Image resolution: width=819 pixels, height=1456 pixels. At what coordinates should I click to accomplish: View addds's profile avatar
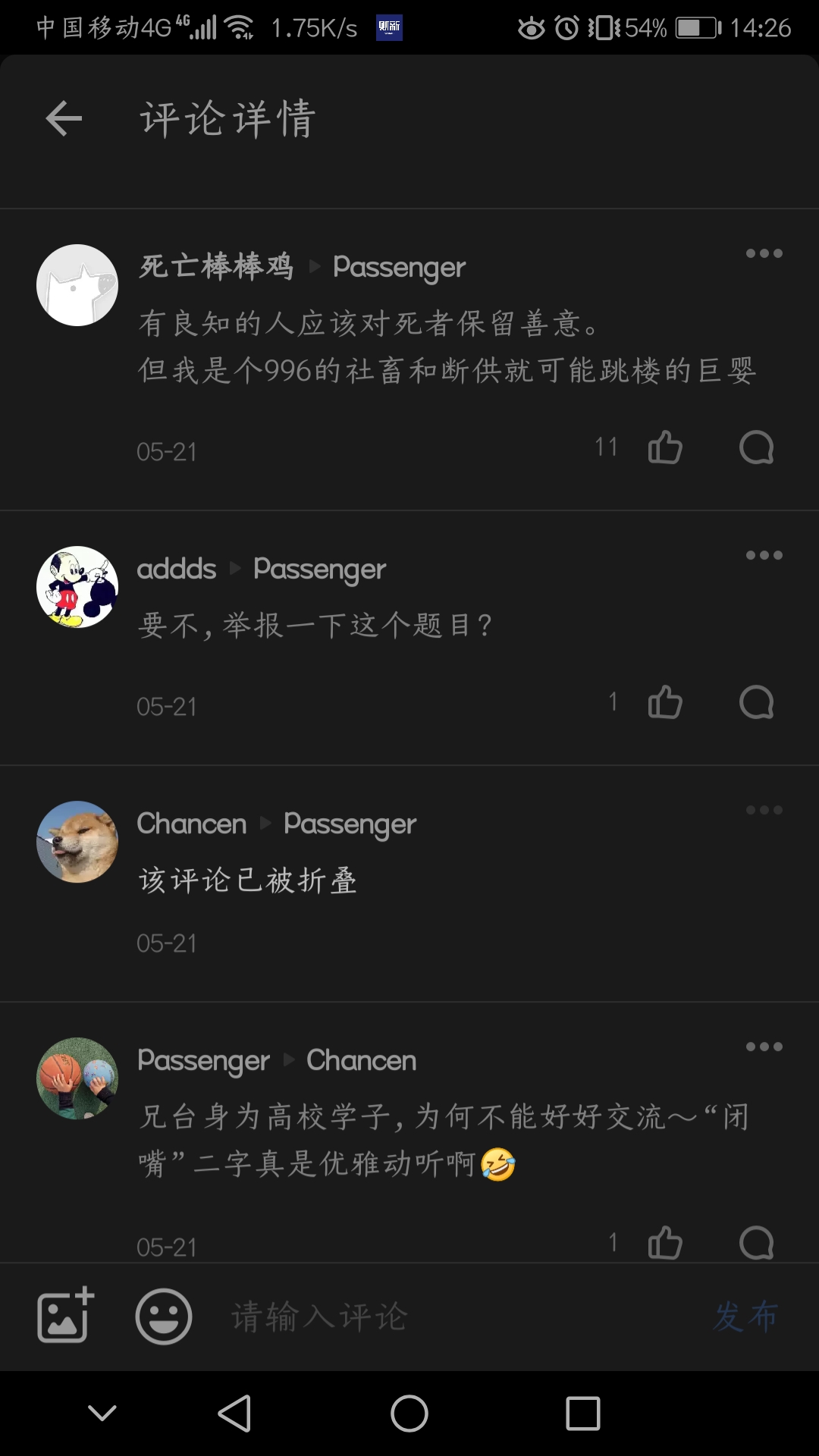click(77, 587)
